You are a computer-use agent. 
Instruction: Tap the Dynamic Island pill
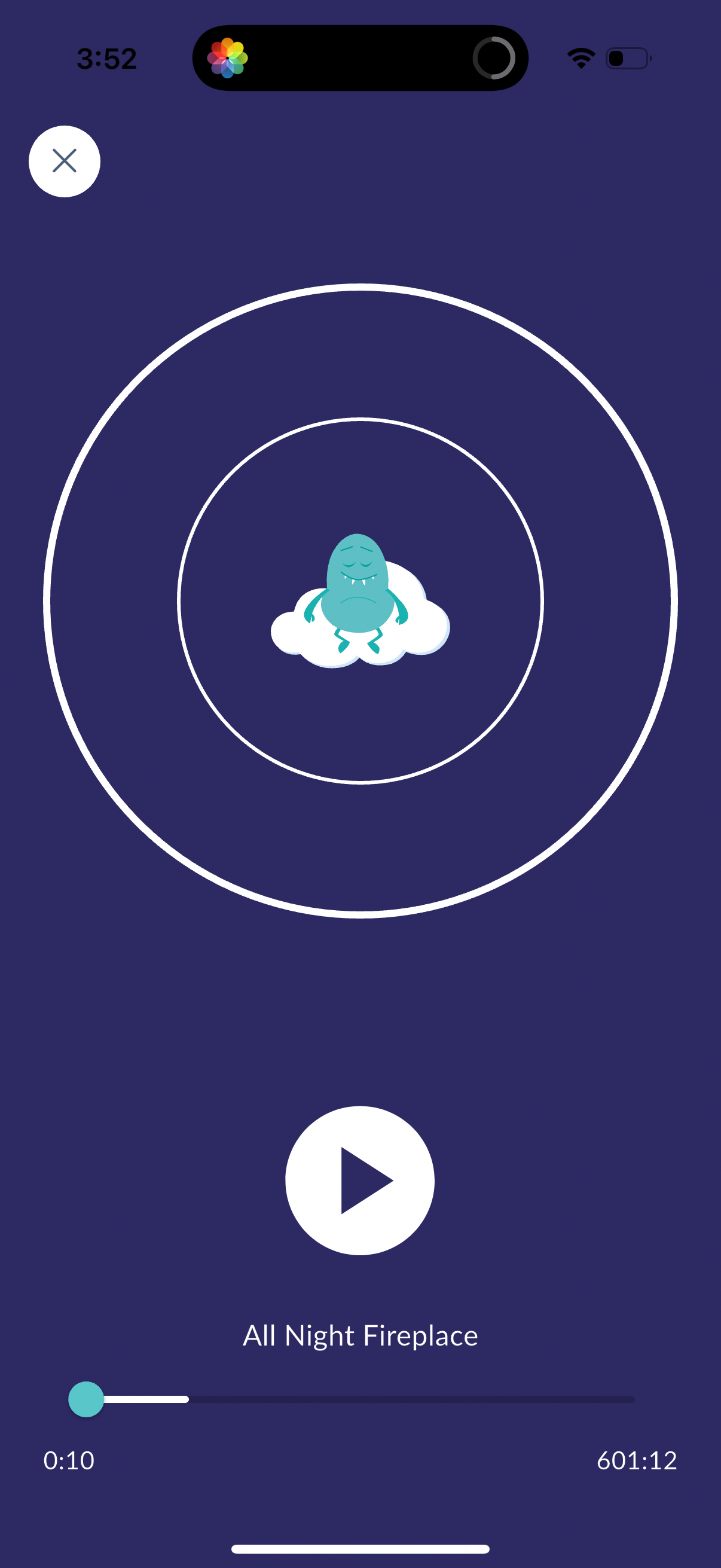[360, 57]
